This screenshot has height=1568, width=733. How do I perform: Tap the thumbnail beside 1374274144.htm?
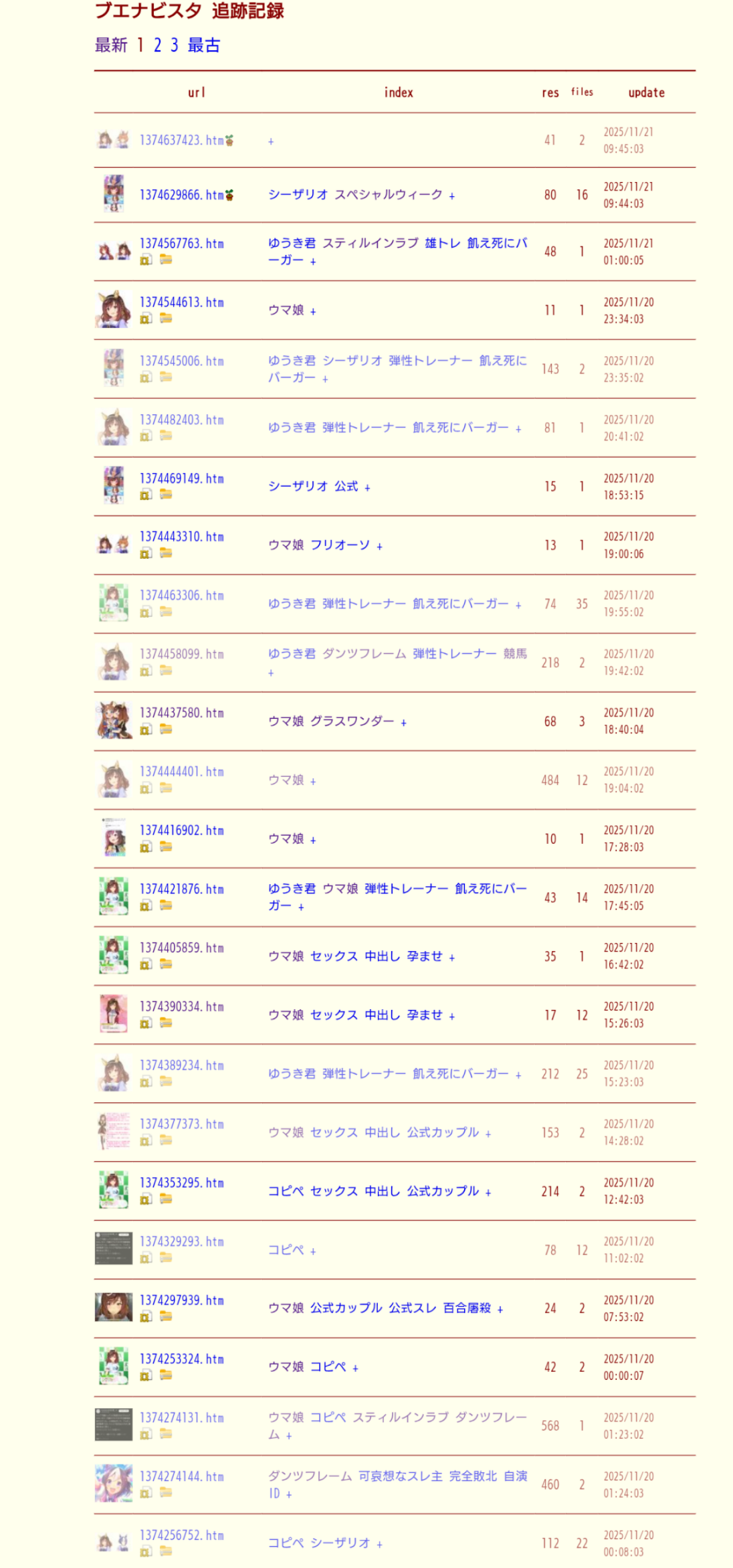pos(114,1484)
